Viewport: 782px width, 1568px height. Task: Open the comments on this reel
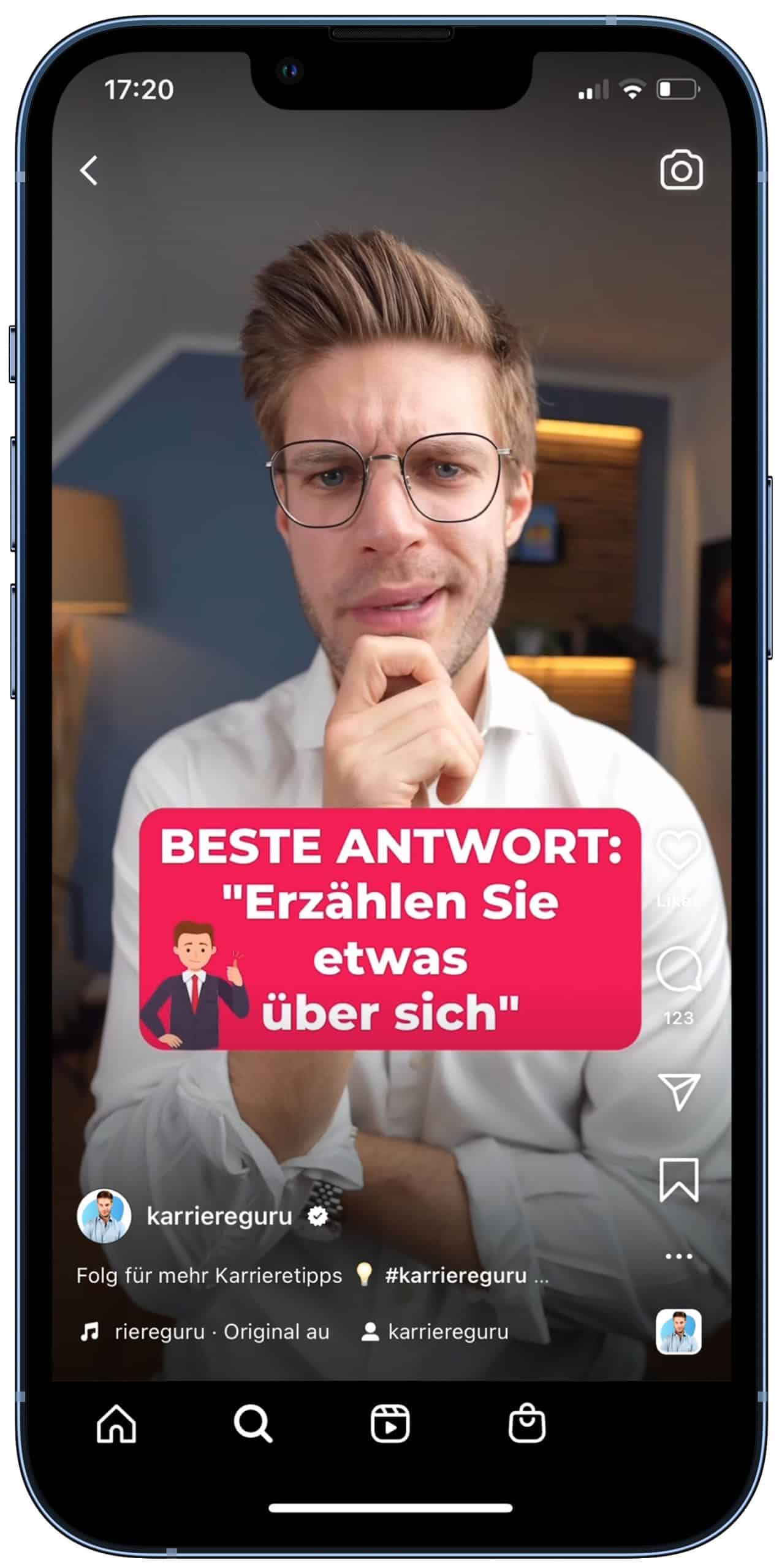[678, 969]
